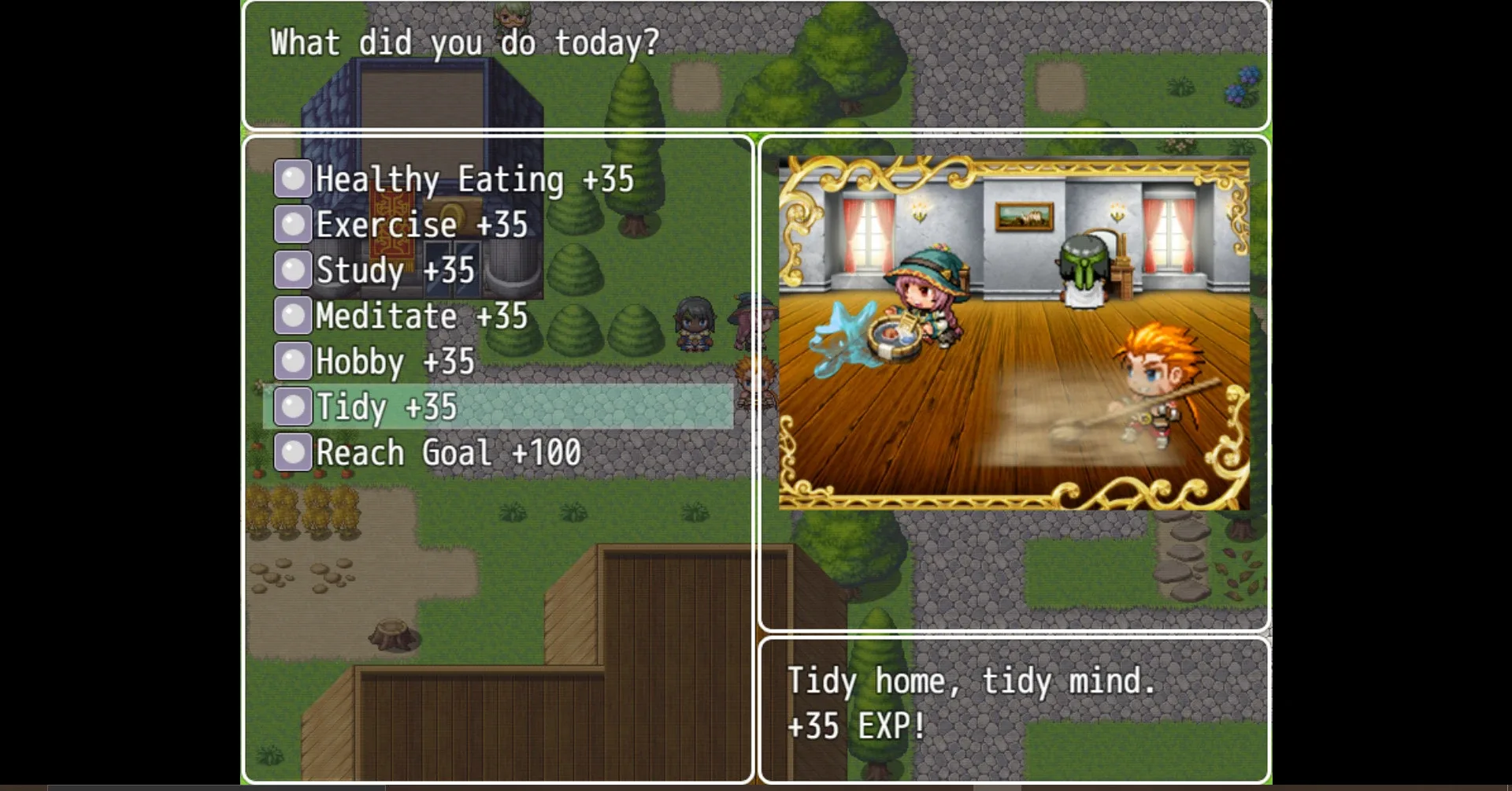Pick the Study +35 entry
Screen dimensions: 1512x791
pos(395,270)
